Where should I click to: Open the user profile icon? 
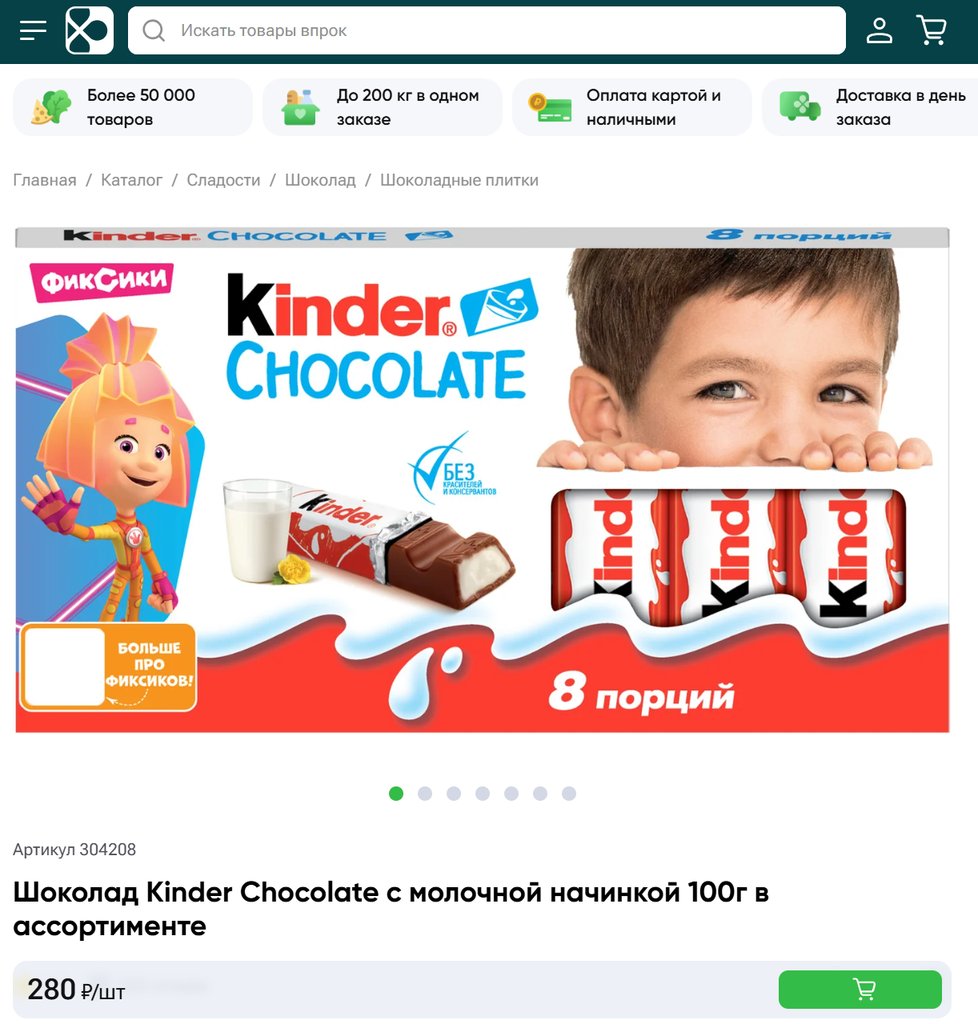click(879, 31)
